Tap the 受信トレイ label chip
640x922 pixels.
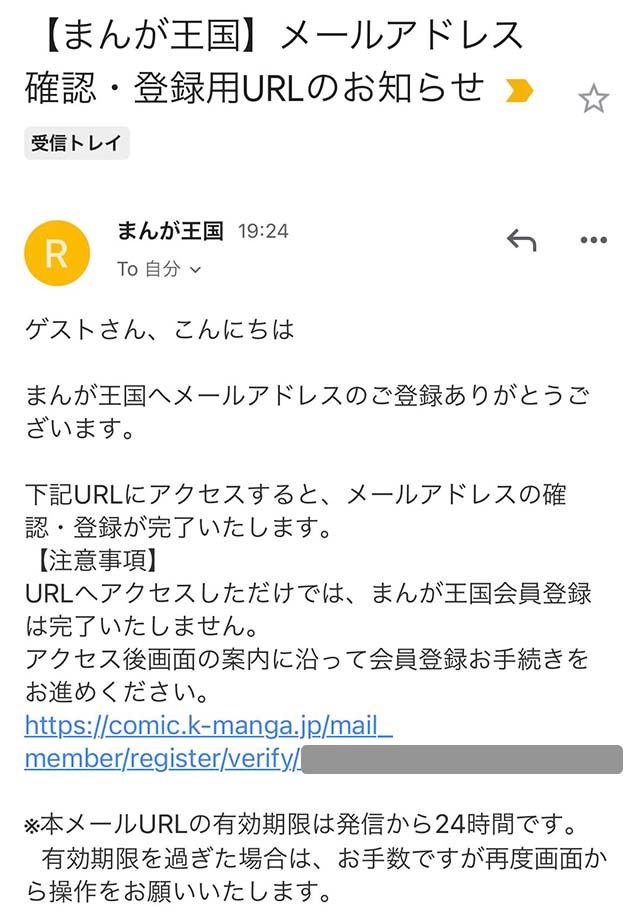point(77,143)
